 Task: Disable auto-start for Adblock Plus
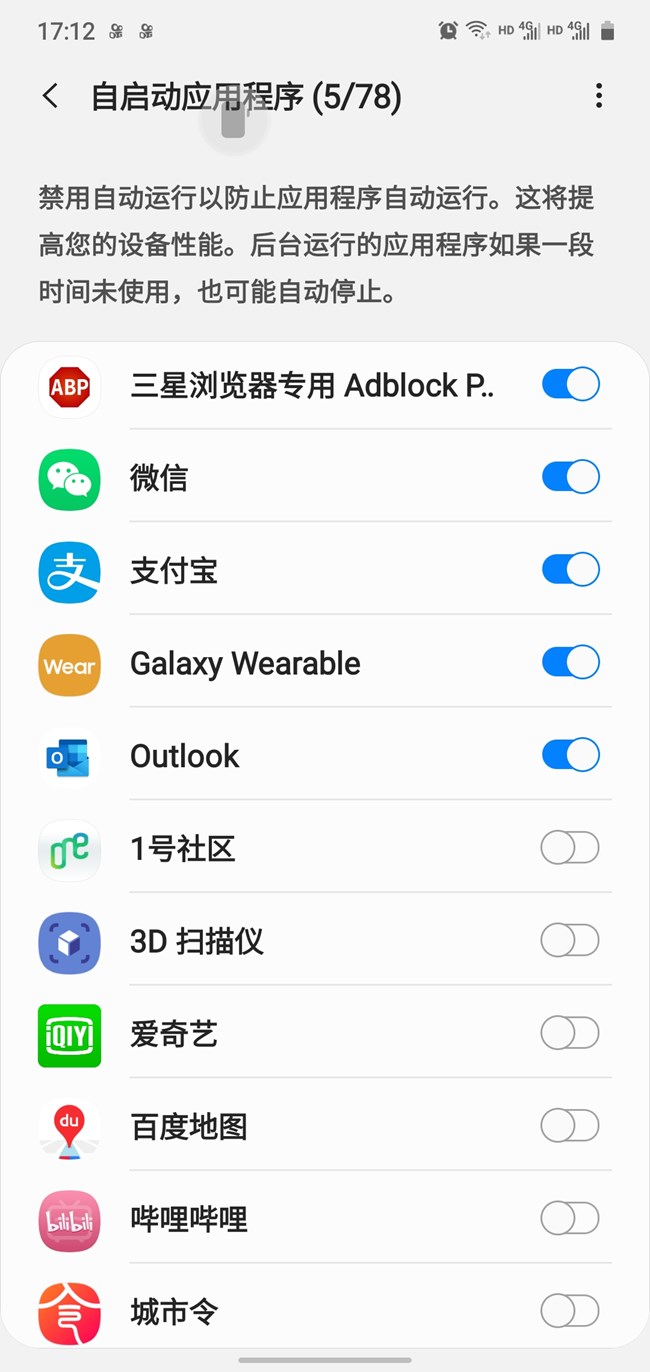[x=570, y=385]
